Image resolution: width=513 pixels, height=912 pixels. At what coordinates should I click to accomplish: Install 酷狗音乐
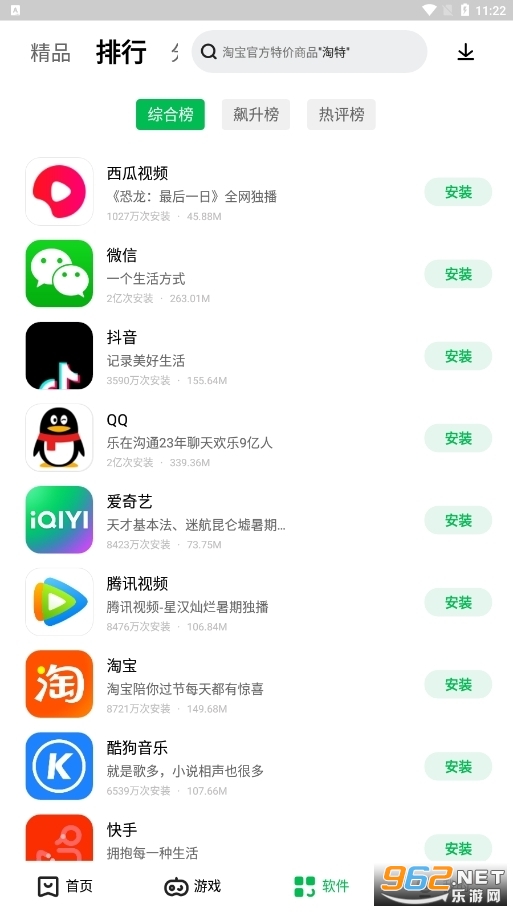point(458,766)
